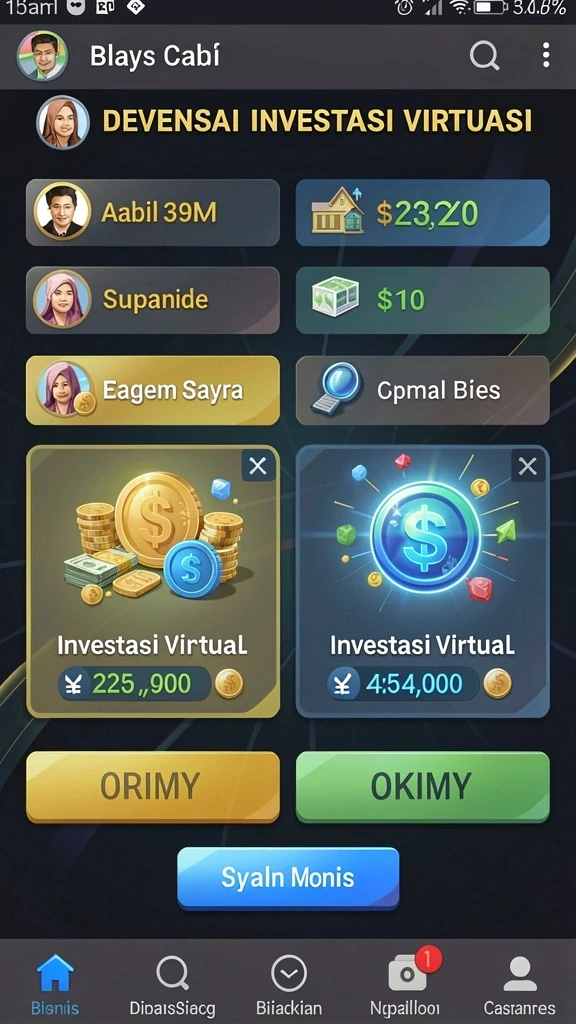Open the Cpmal Bies button
The image size is (576, 1024).
pos(423,390)
